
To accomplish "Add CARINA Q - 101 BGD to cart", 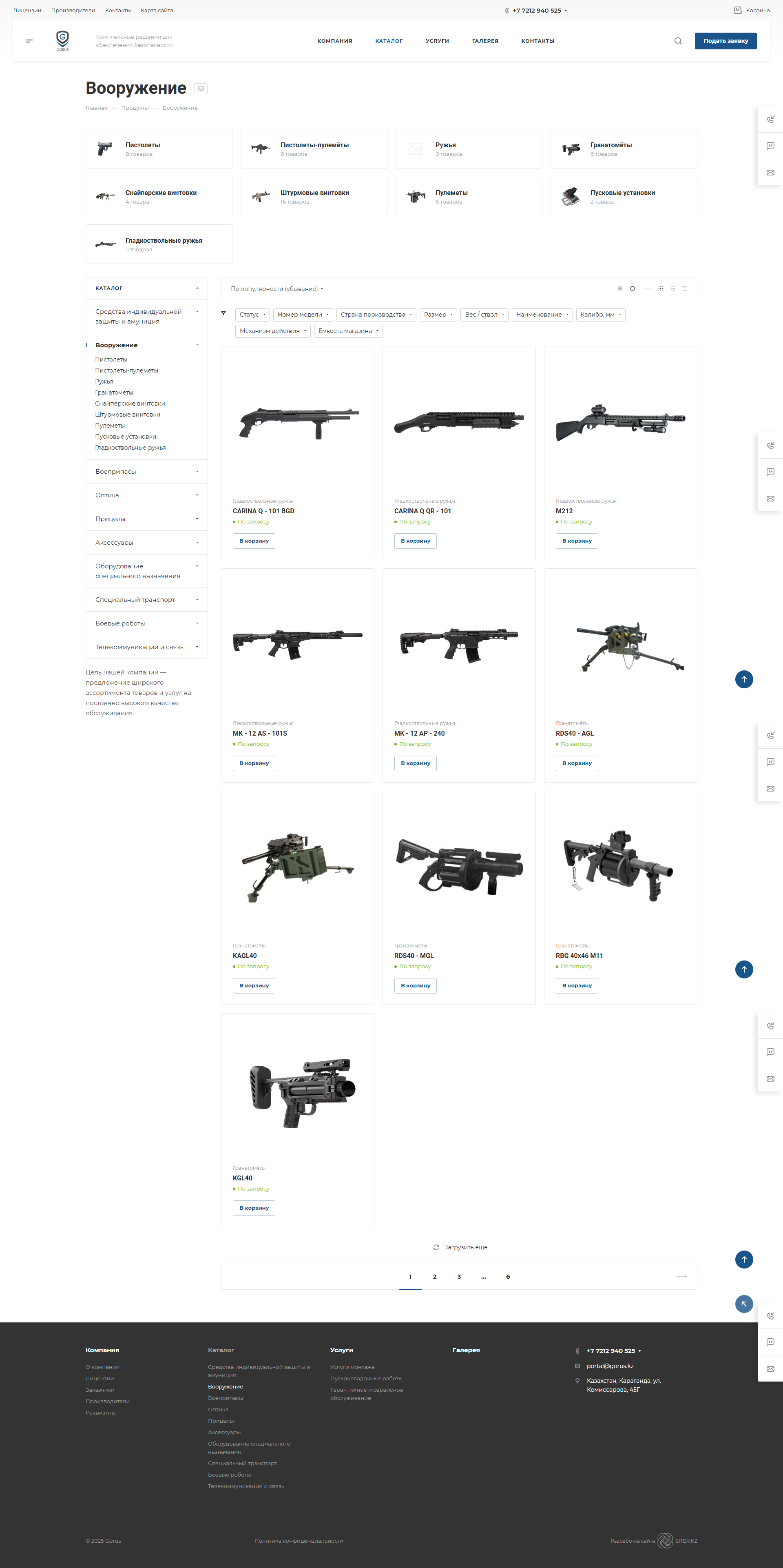I will click(254, 541).
